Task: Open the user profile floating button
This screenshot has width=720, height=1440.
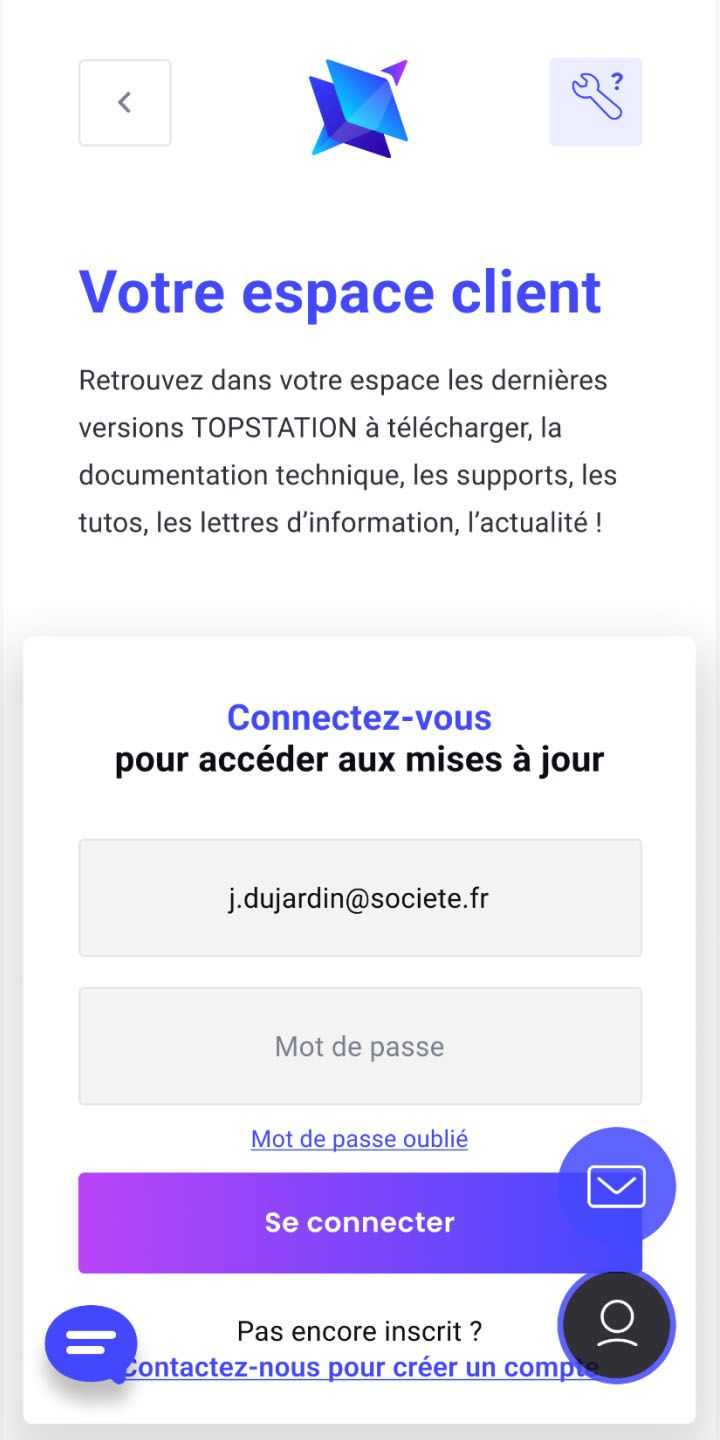Action: [x=617, y=1325]
